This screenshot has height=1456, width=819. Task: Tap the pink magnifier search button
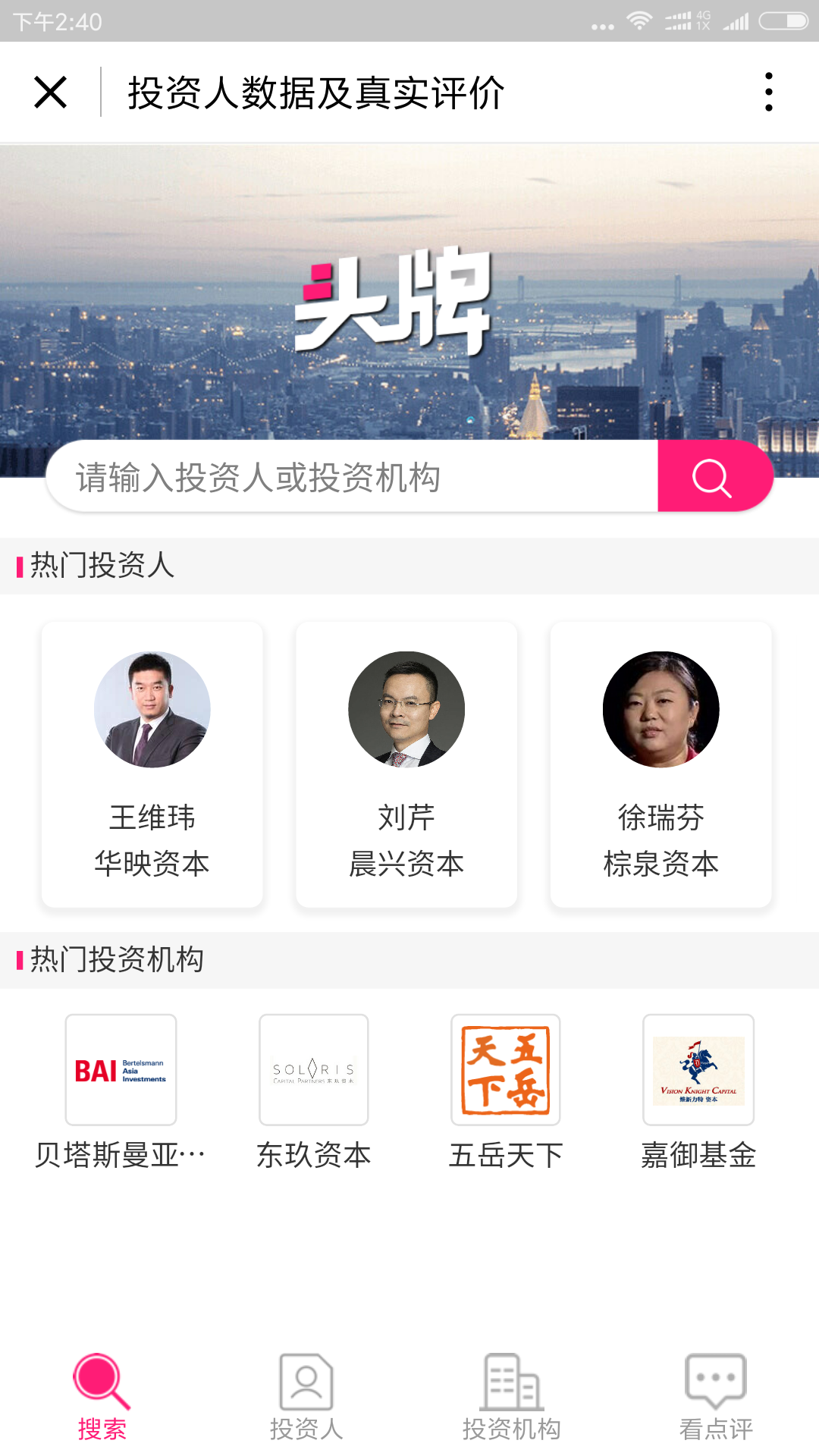point(713,477)
